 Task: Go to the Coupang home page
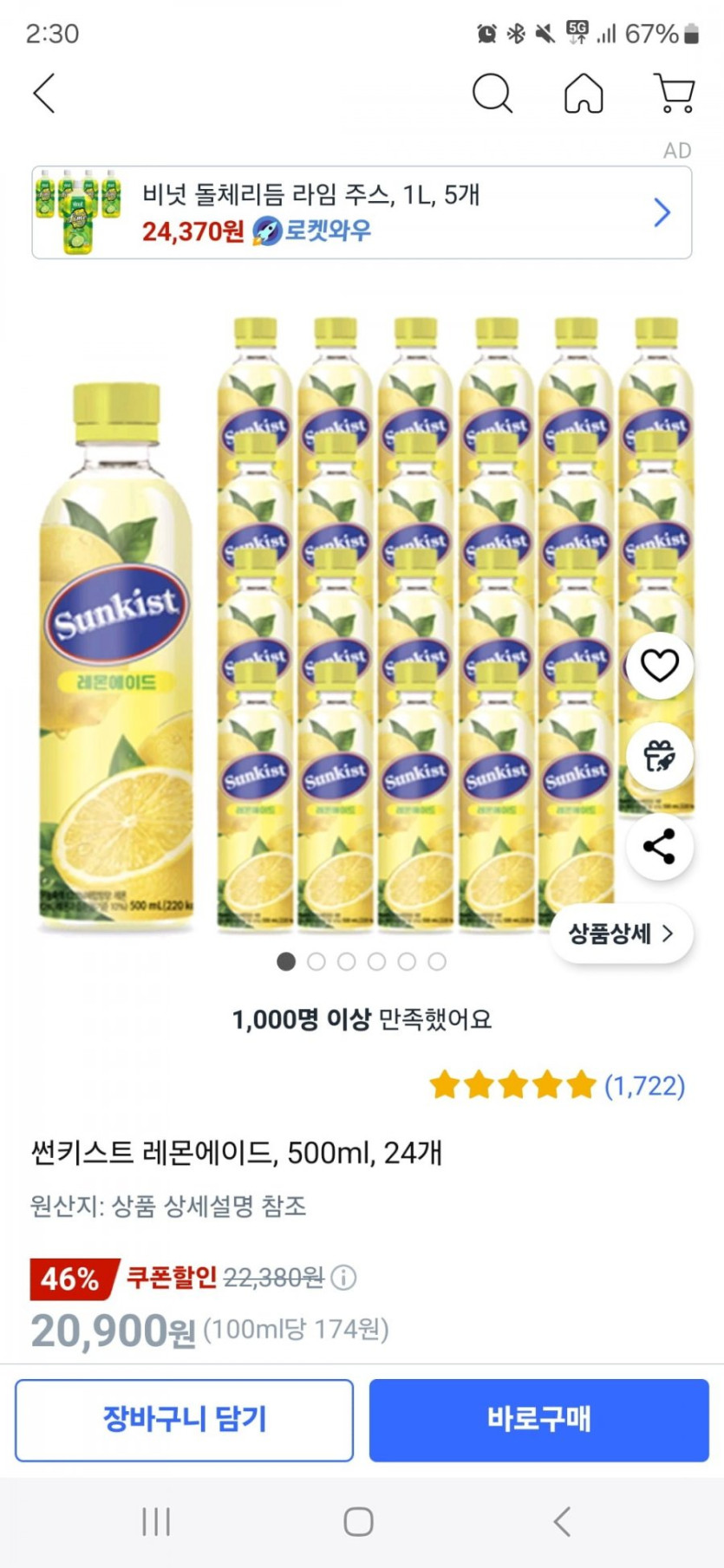click(x=584, y=93)
